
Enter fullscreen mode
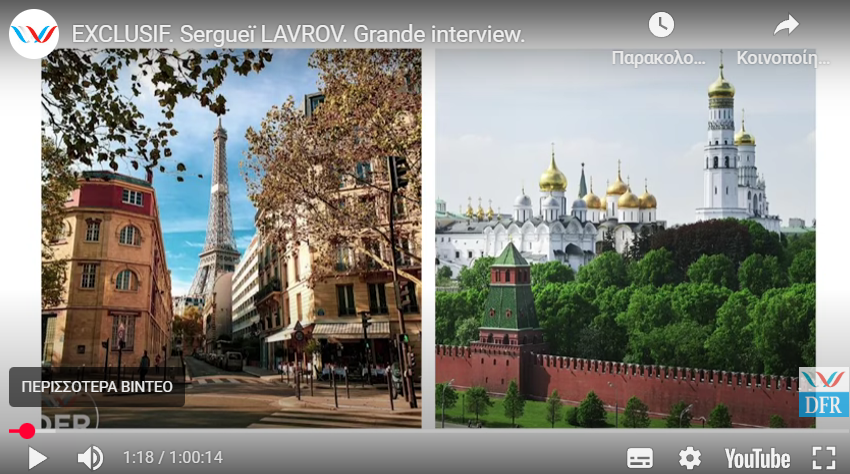tap(823, 458)
